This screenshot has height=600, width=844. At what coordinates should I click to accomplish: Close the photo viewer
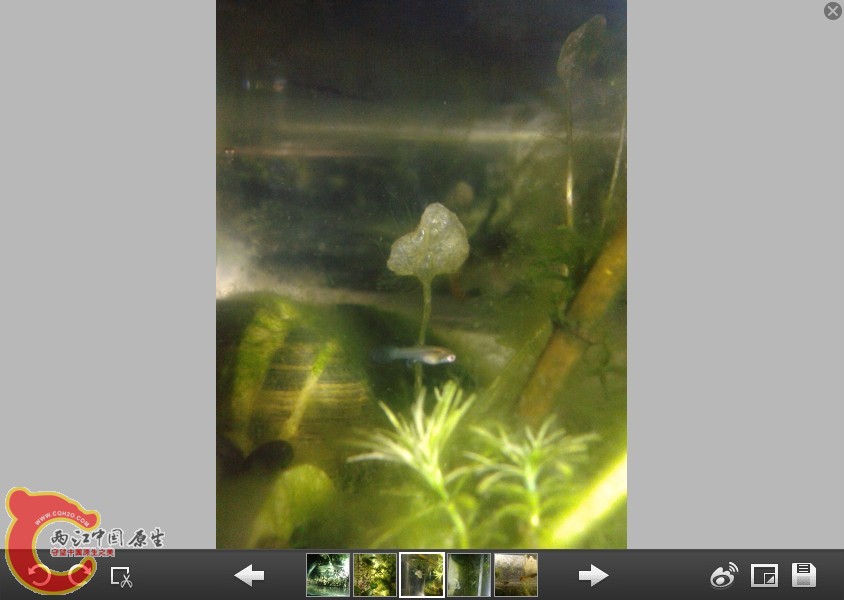point(832,11)
